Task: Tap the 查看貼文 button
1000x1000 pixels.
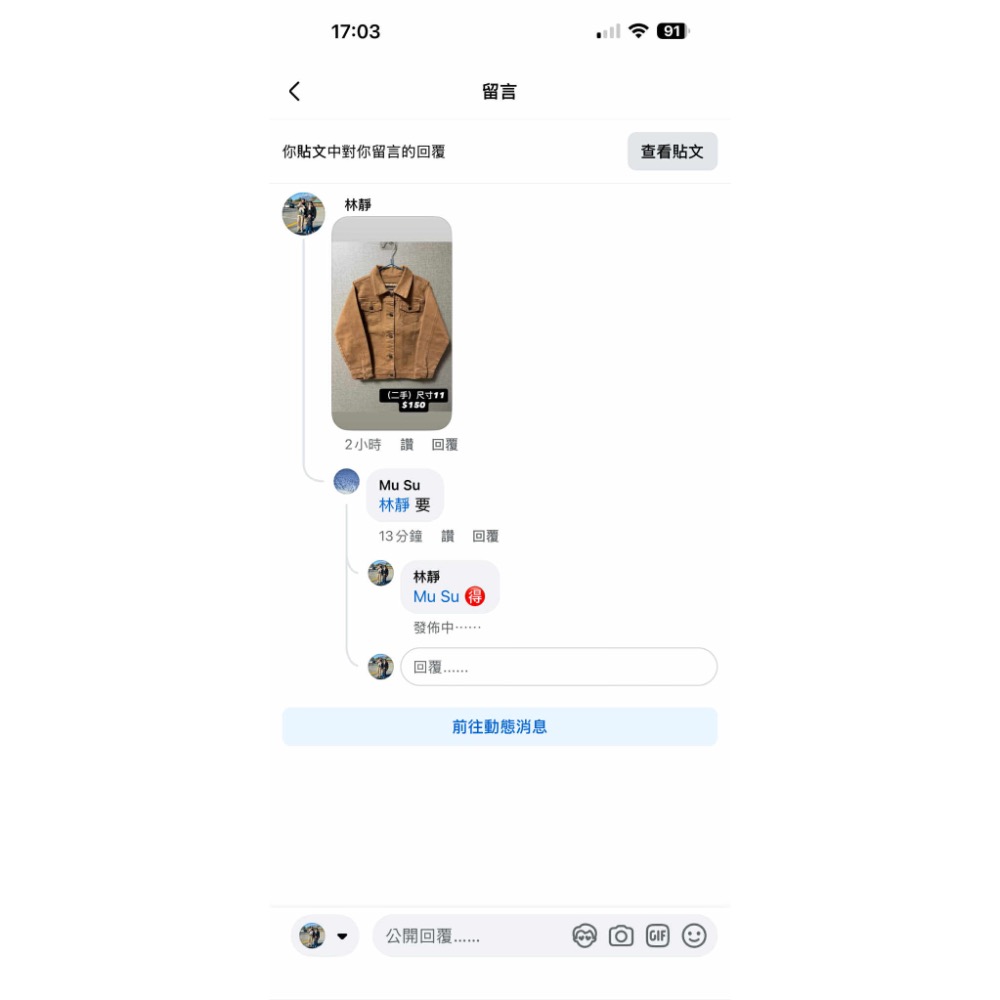Action: pyautogui.click(x=672, y=151)
